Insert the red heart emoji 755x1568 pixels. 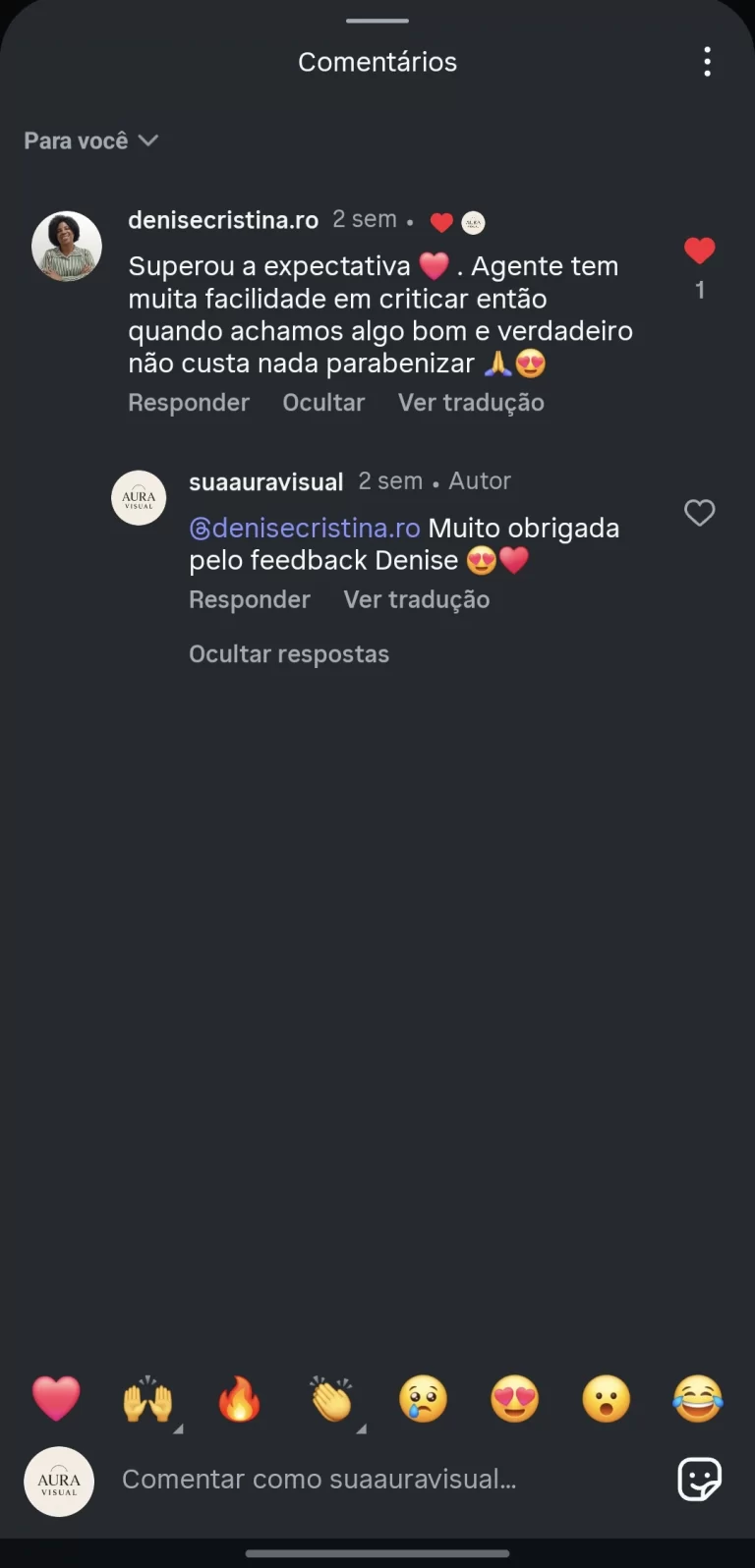[x=56, y=1398]
